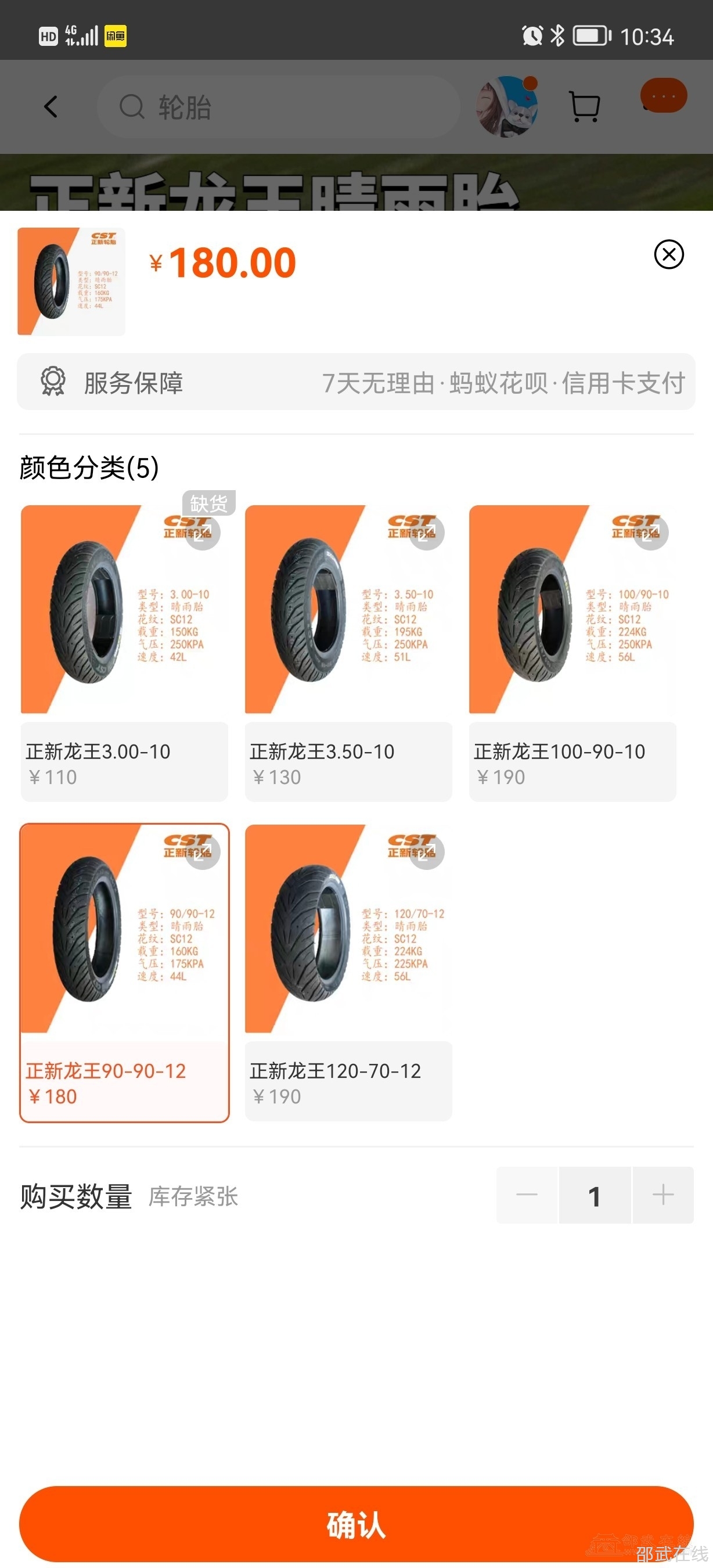
Task: Edit the quantity field showing 1
Action: (x=595, y=1195)
